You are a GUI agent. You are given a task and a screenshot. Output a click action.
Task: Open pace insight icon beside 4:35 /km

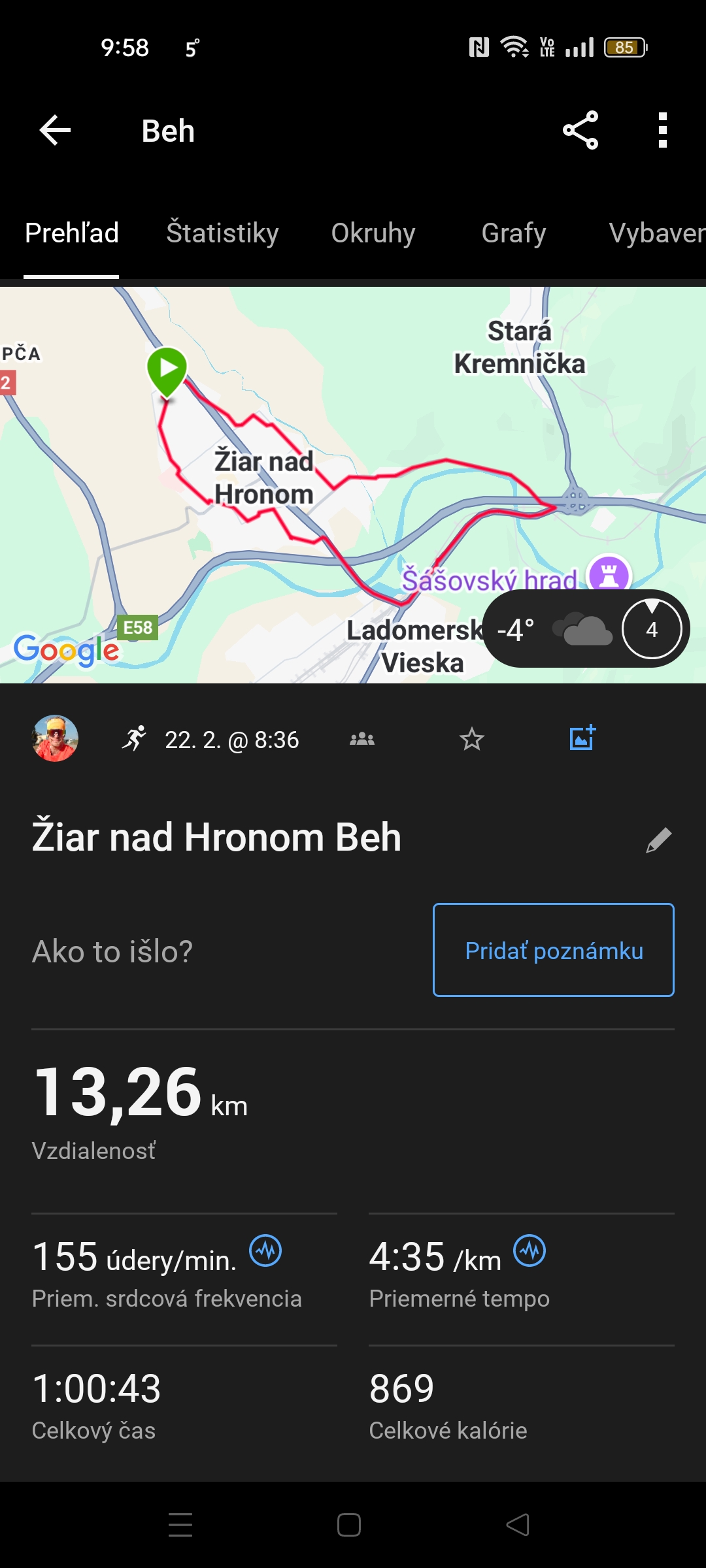[x=529, y=1250]
